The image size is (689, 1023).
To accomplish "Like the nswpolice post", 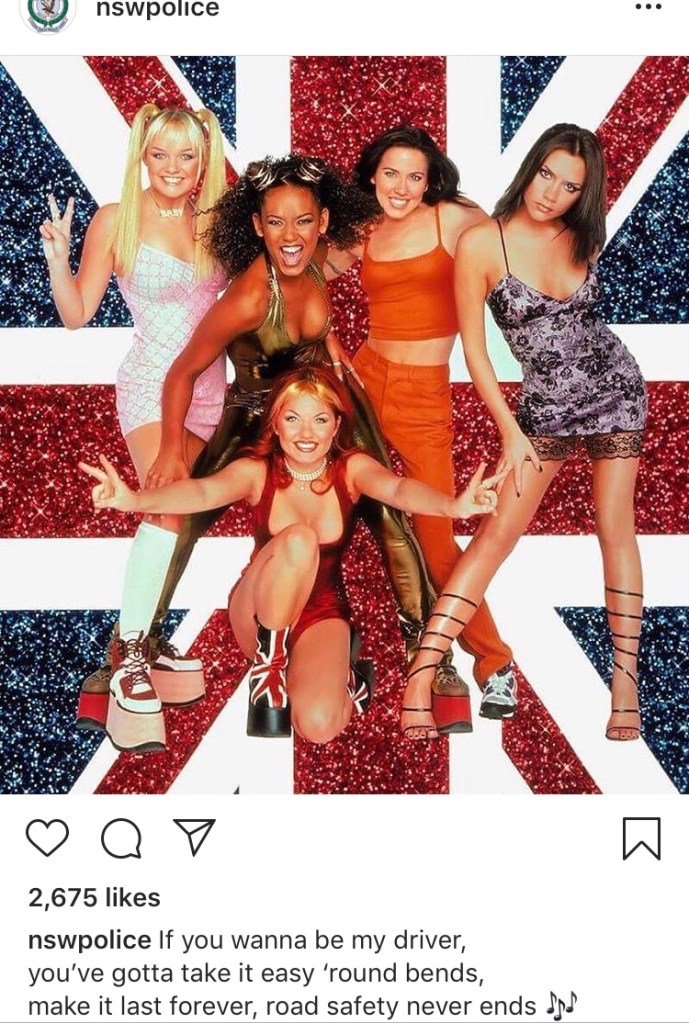I will (x=46, y=838).
